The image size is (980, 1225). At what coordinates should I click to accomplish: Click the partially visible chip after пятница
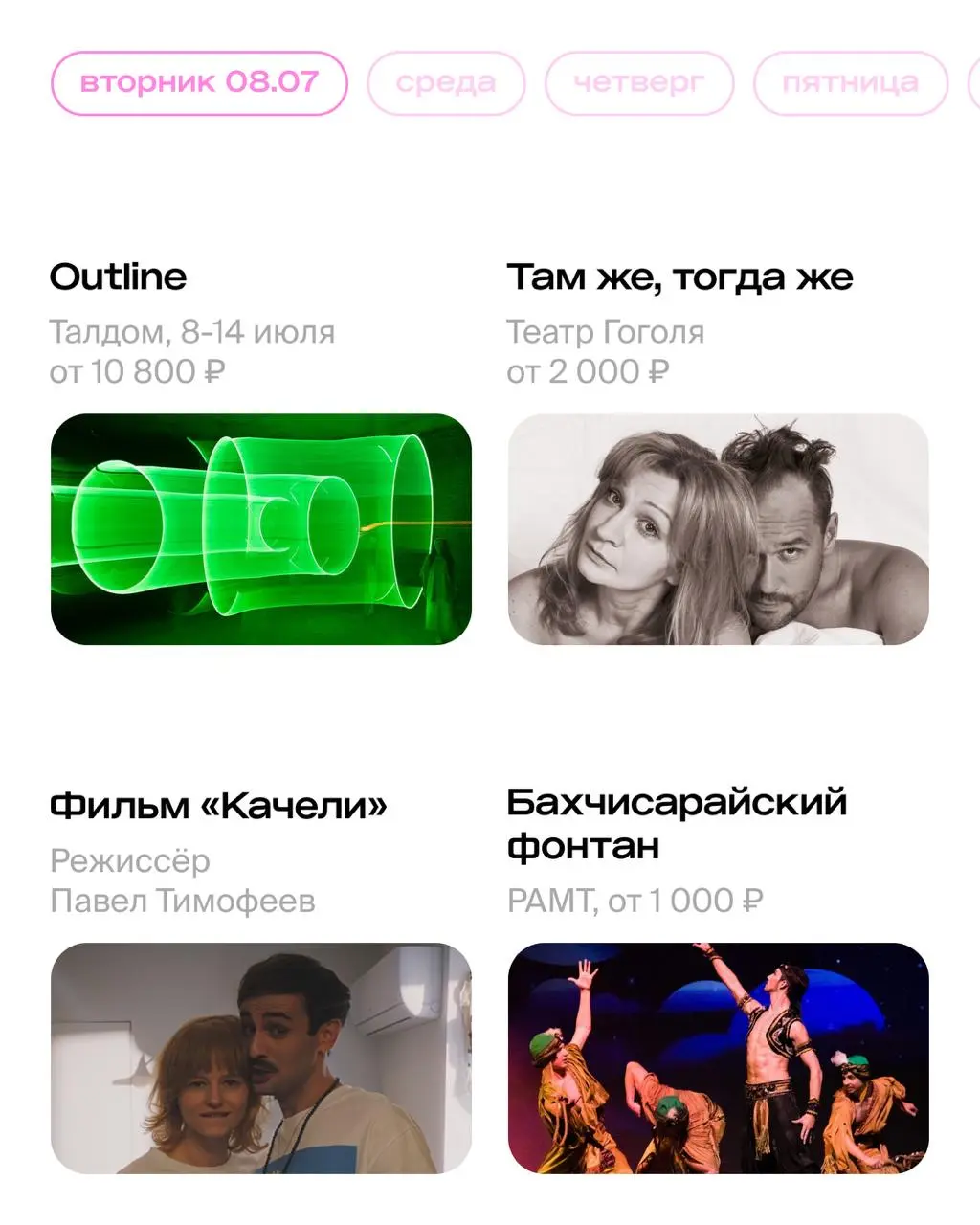pos(972,82)
